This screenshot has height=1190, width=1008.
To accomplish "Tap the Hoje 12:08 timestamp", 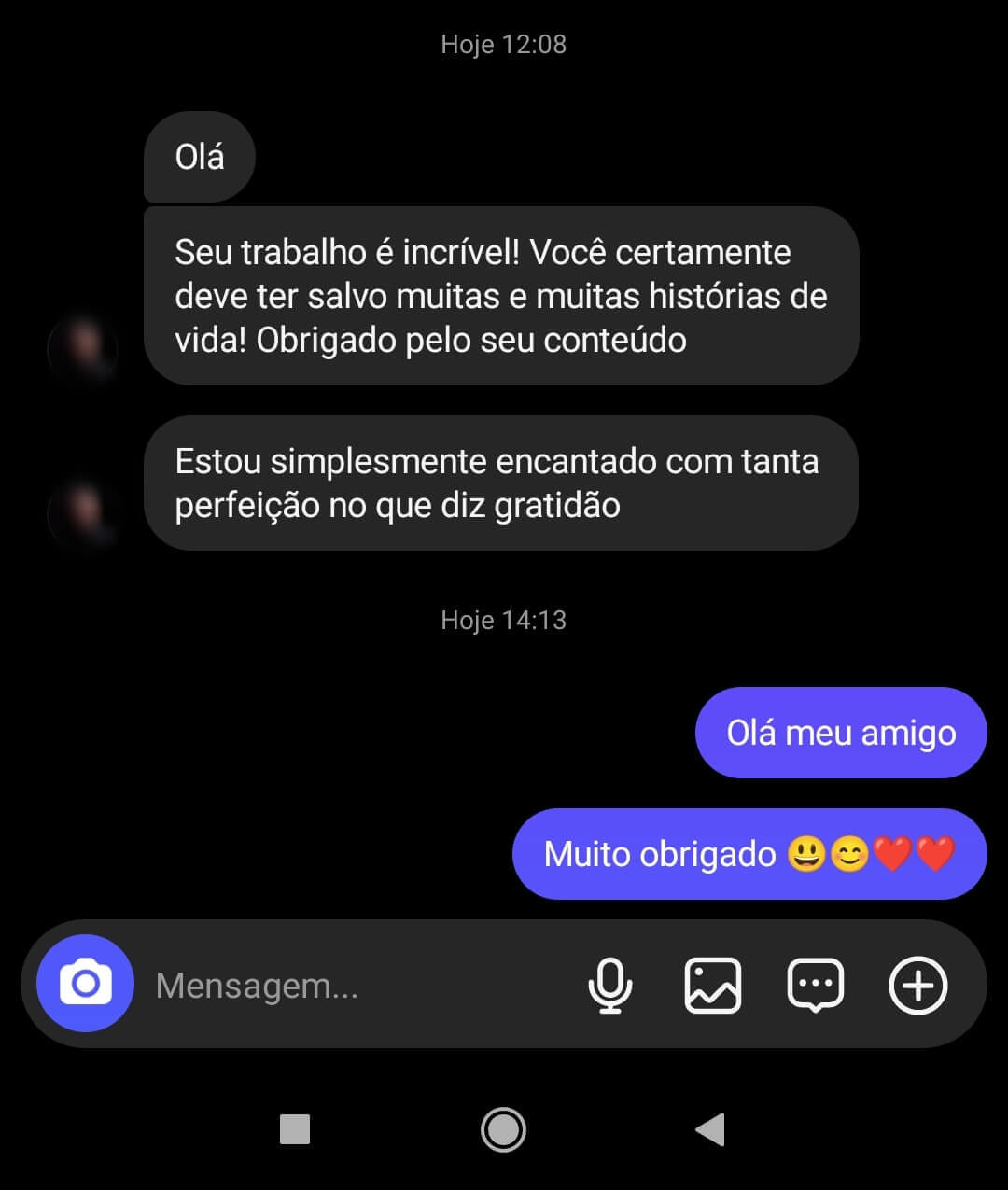I will pyautogui.click(x=503, y=44).
